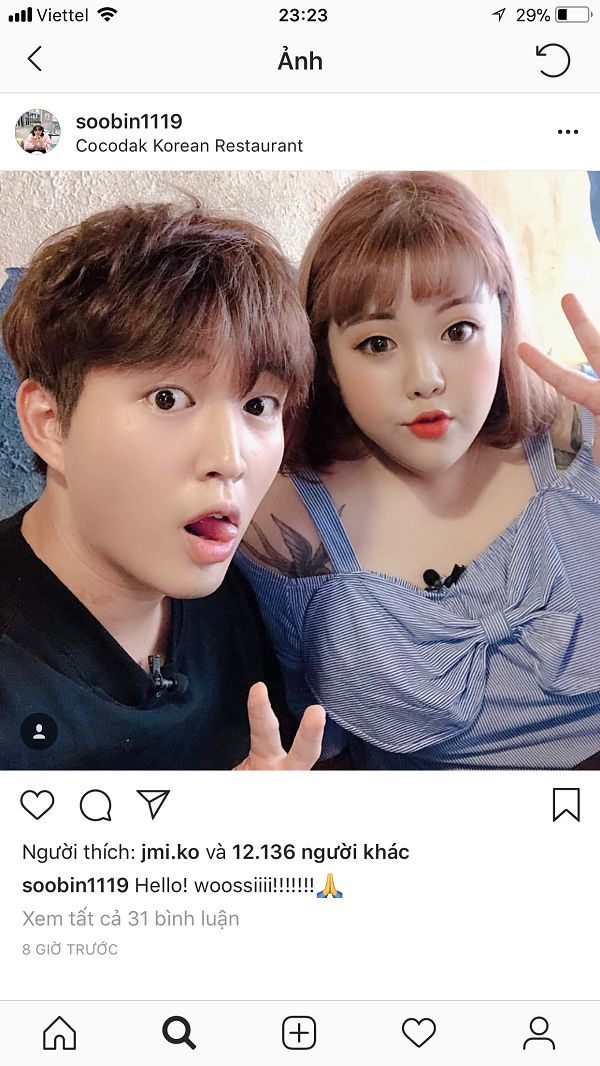600x1066 pixels.
Task: Switch to the Home tab
Action: click(59, 1032)
